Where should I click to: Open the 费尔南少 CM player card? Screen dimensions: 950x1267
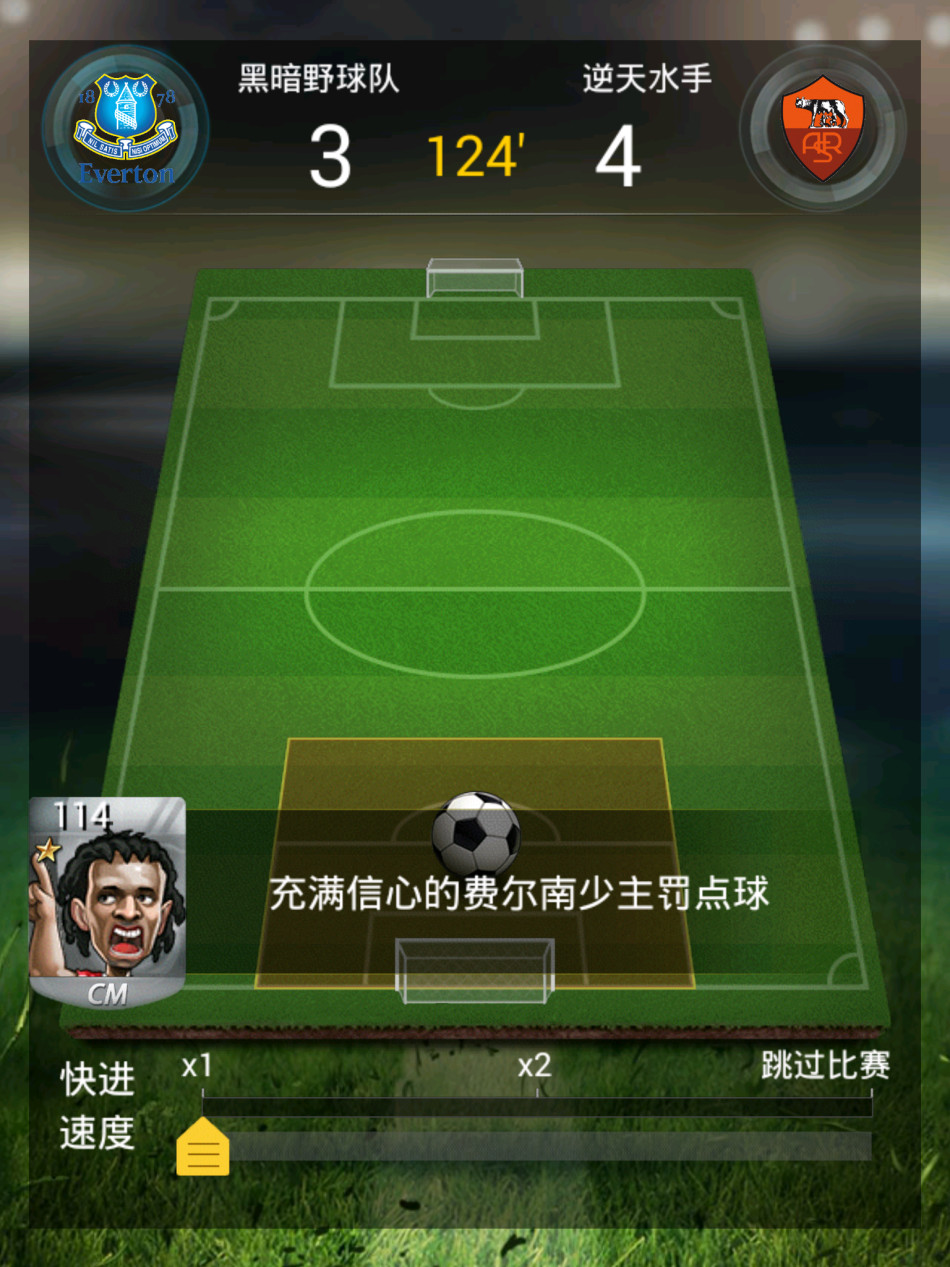pyautogui.click(x=107, y=902)
